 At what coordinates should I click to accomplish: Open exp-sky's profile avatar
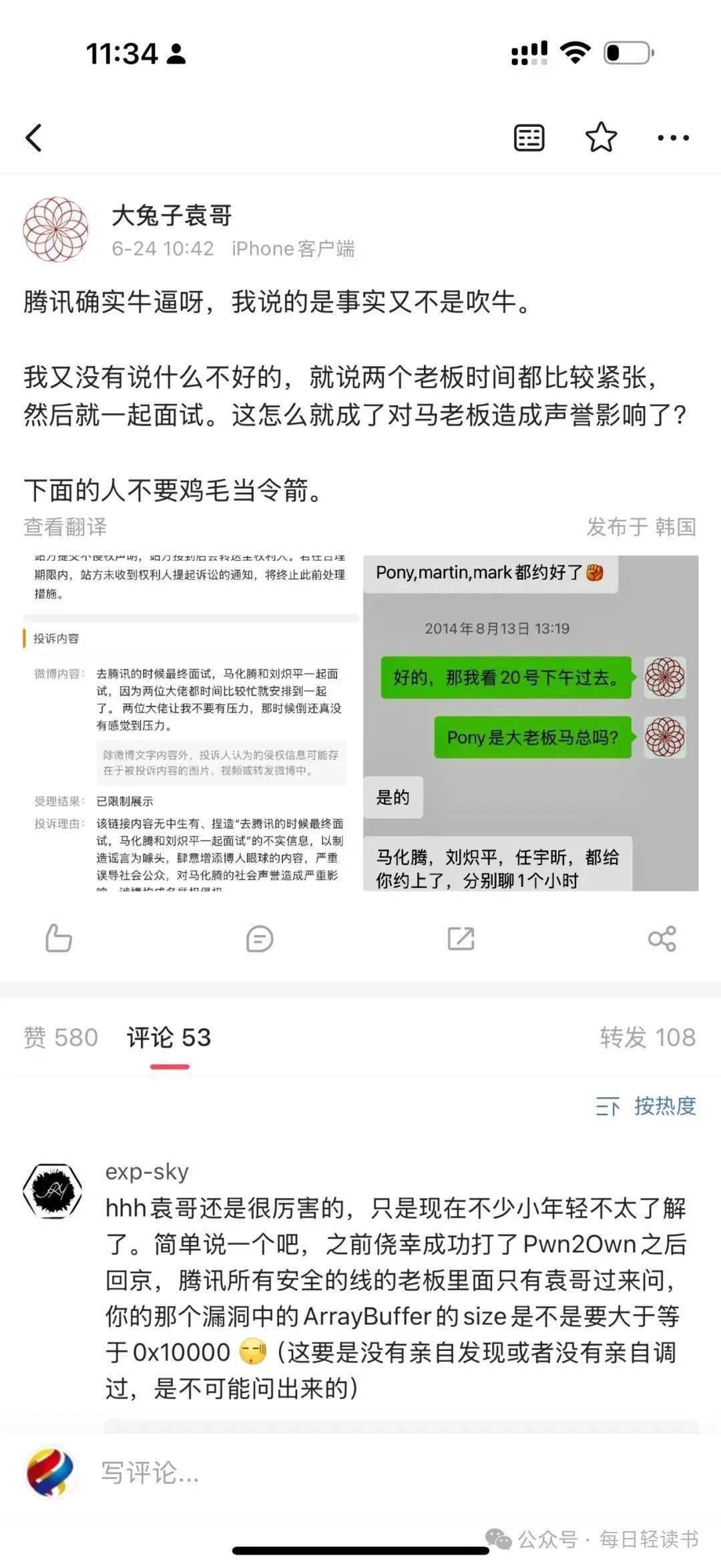coord(53,1191)
